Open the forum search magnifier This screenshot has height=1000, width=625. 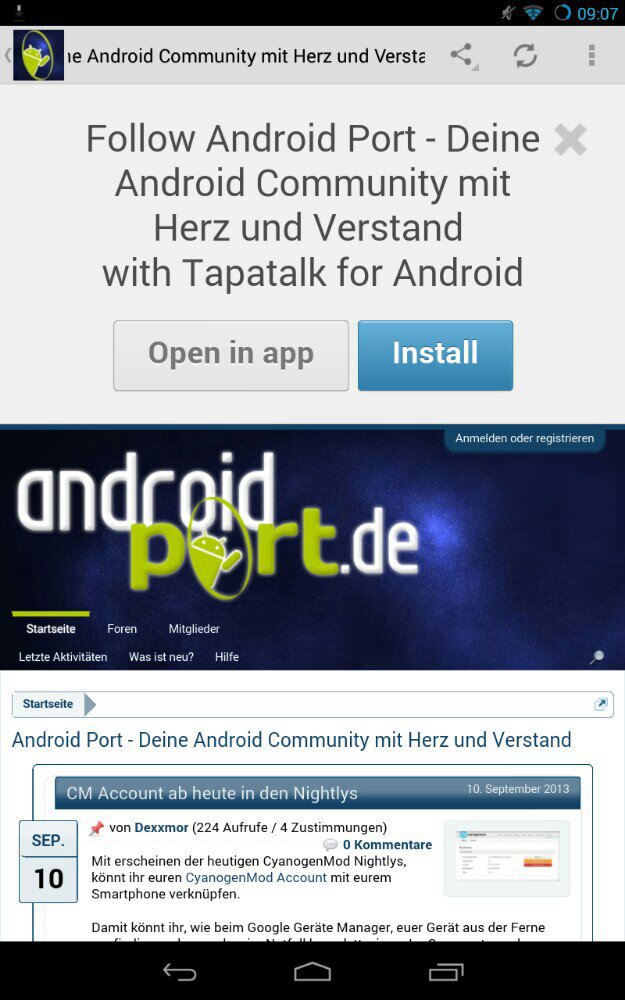(597, 657)
